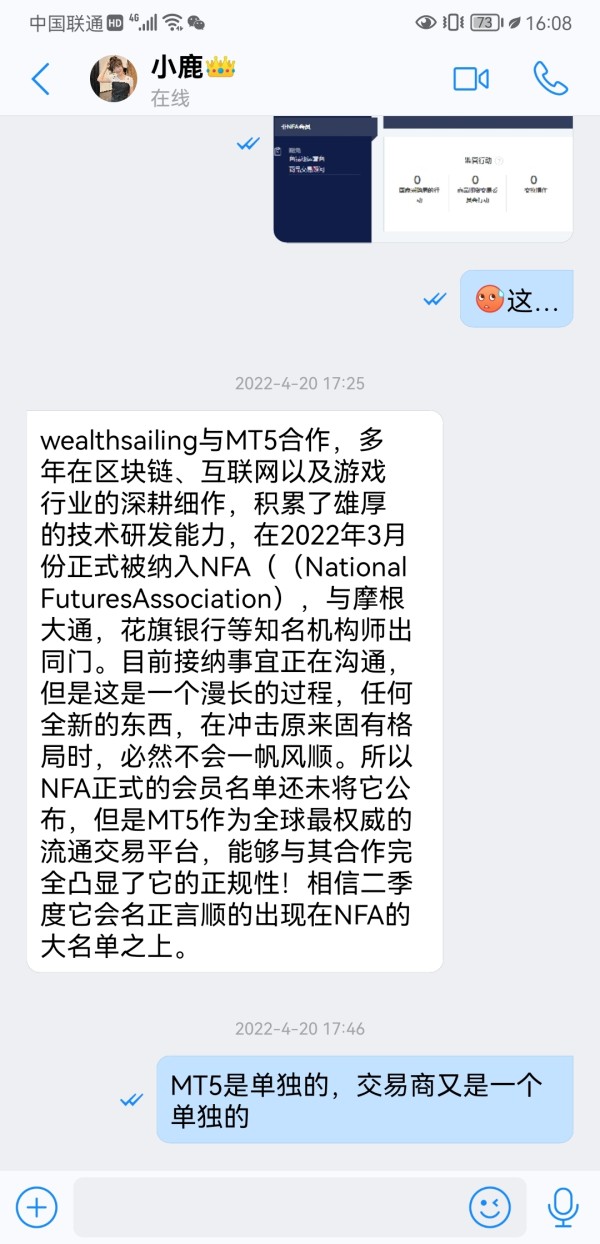
Task: Start a video call with 小鹿
Action: [x=471, y=79]
